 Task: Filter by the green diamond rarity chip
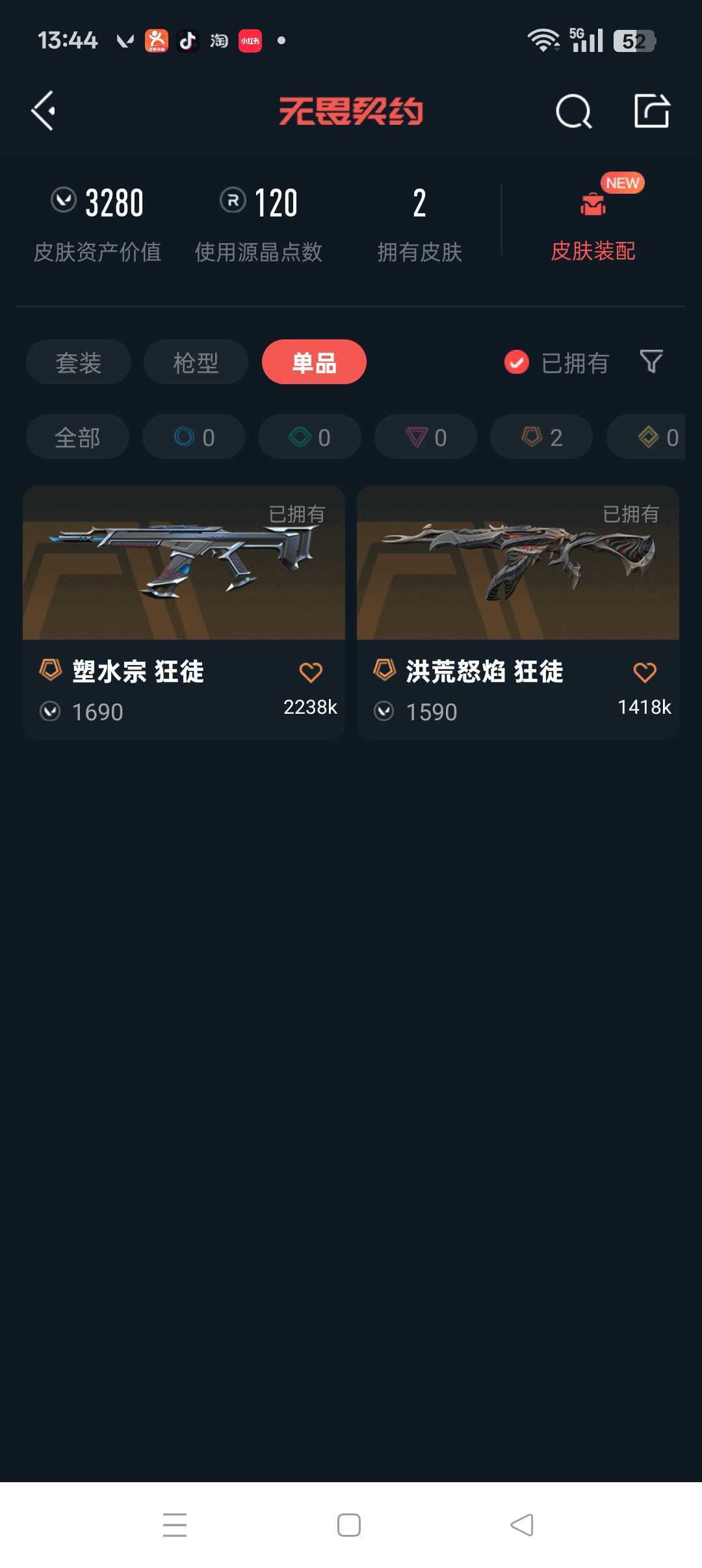(x=309, y=437)
